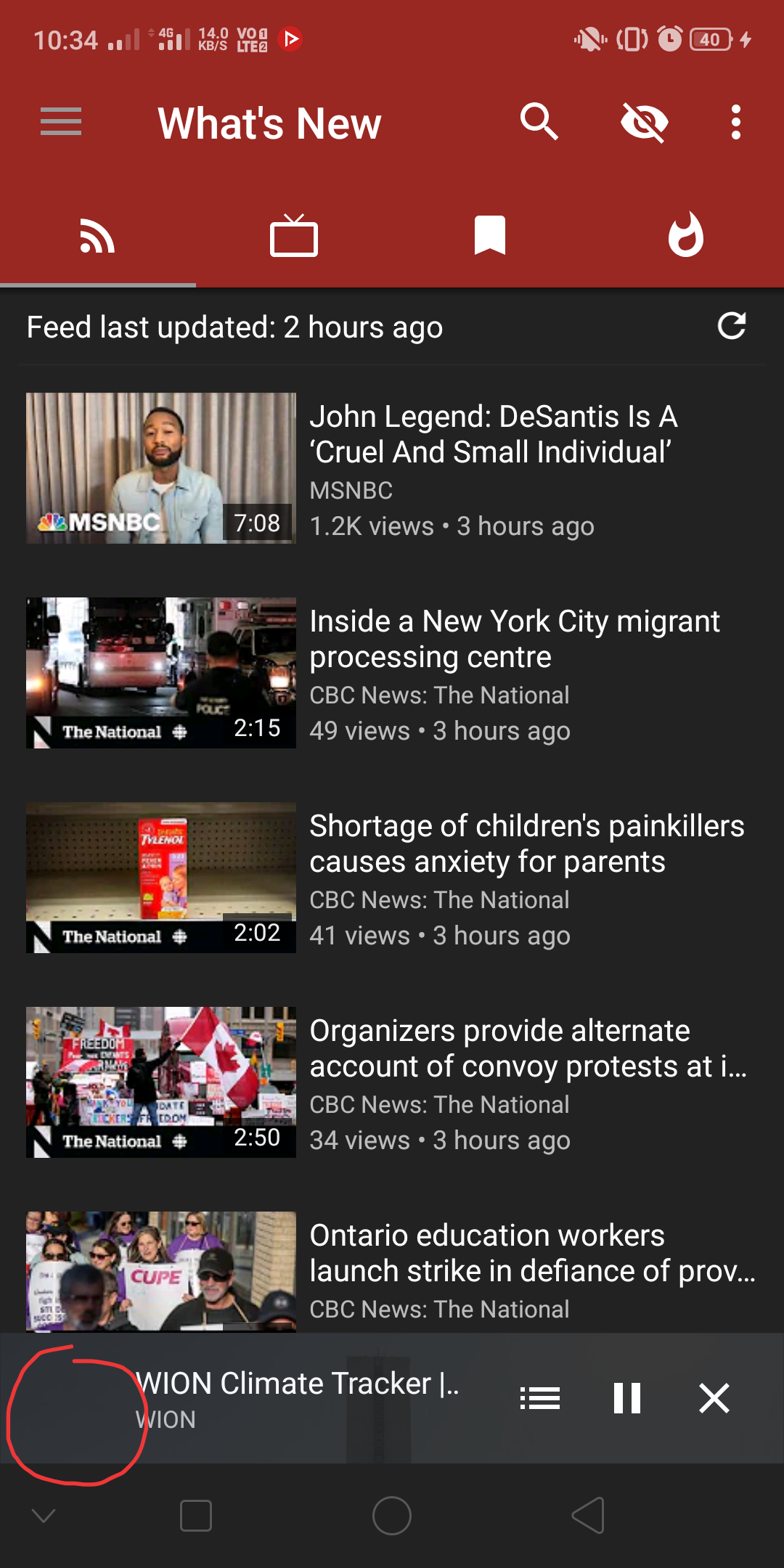Viewport: 784px width, 1568px height.
Task: Open New York City migrant processing centre video
Action: [514, 639]
